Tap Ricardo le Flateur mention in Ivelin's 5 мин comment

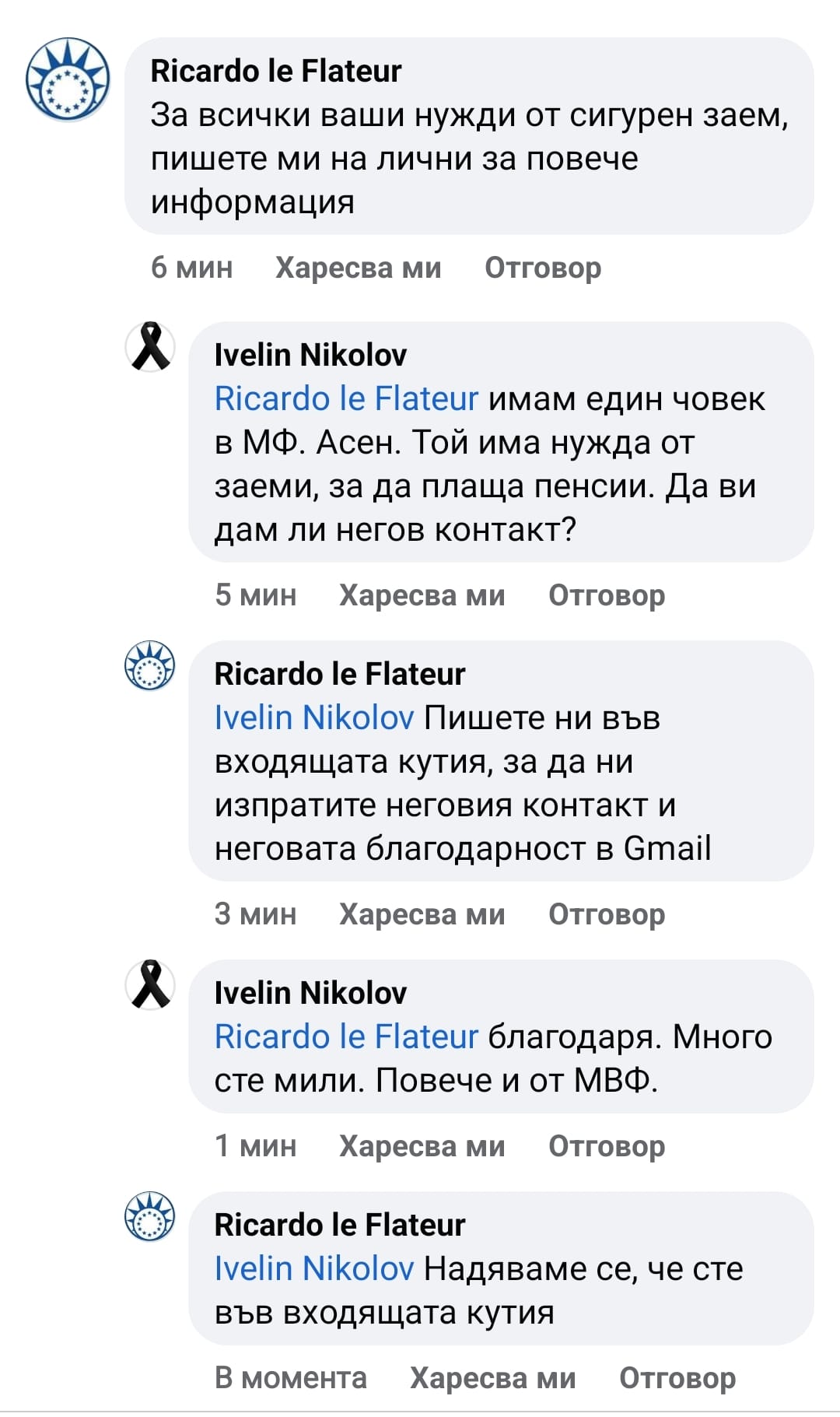[346, 398]
